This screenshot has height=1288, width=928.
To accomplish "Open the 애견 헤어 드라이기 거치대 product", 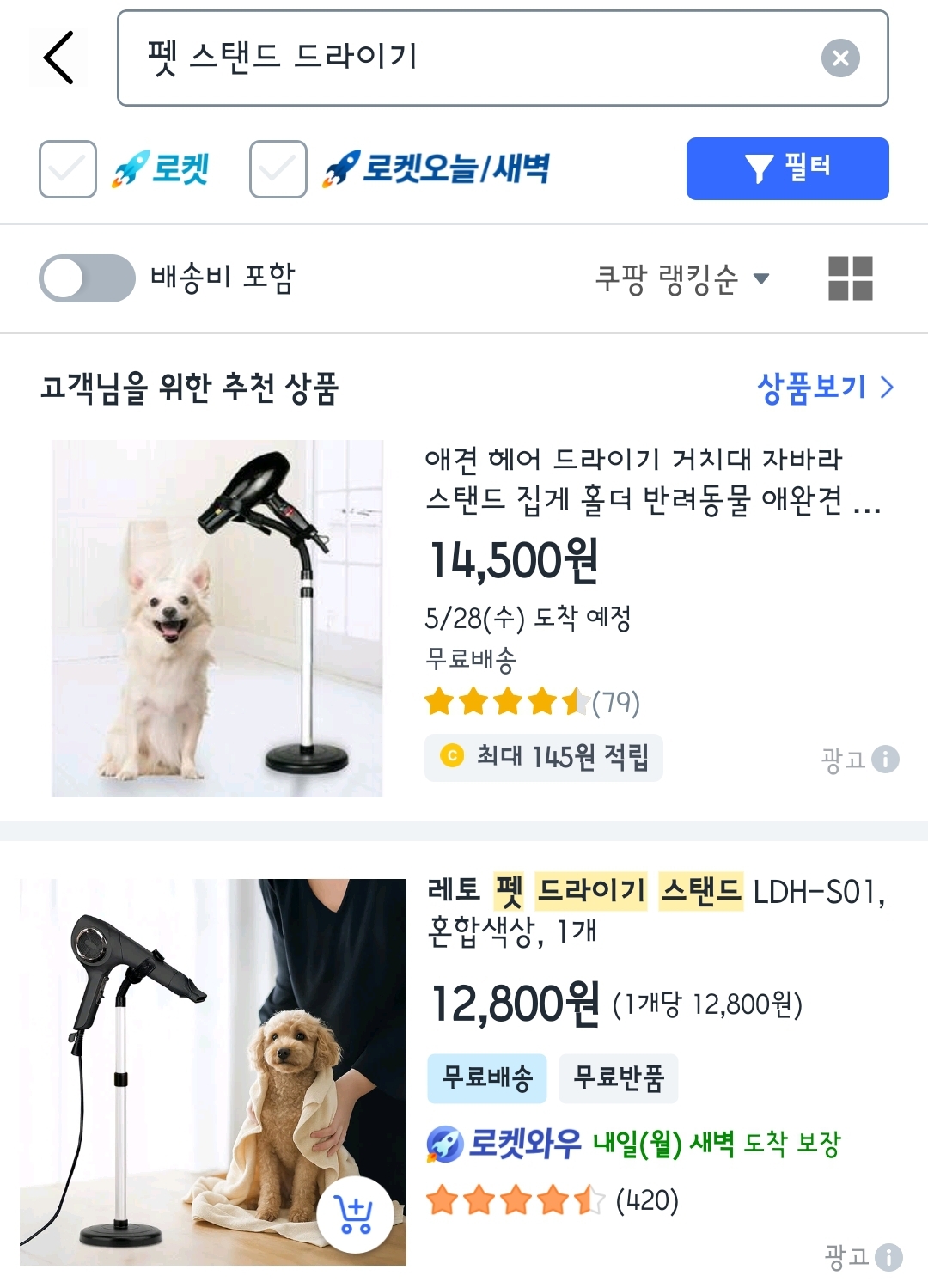I will point(632,479).
